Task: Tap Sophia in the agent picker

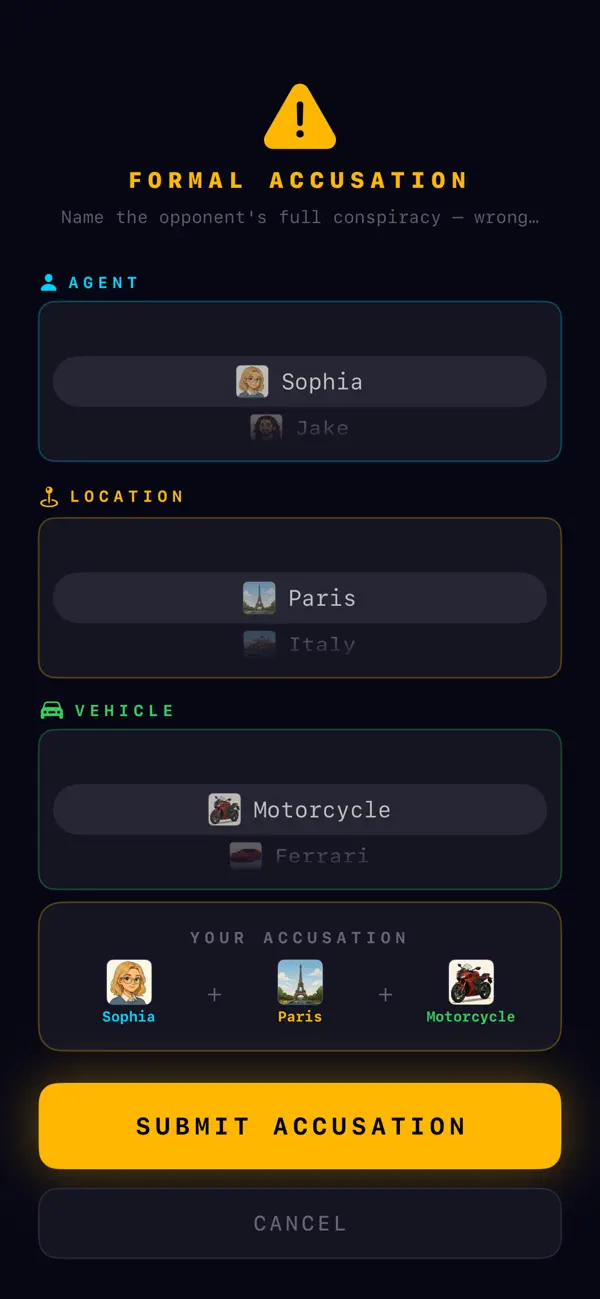Action: coord(300,381)
